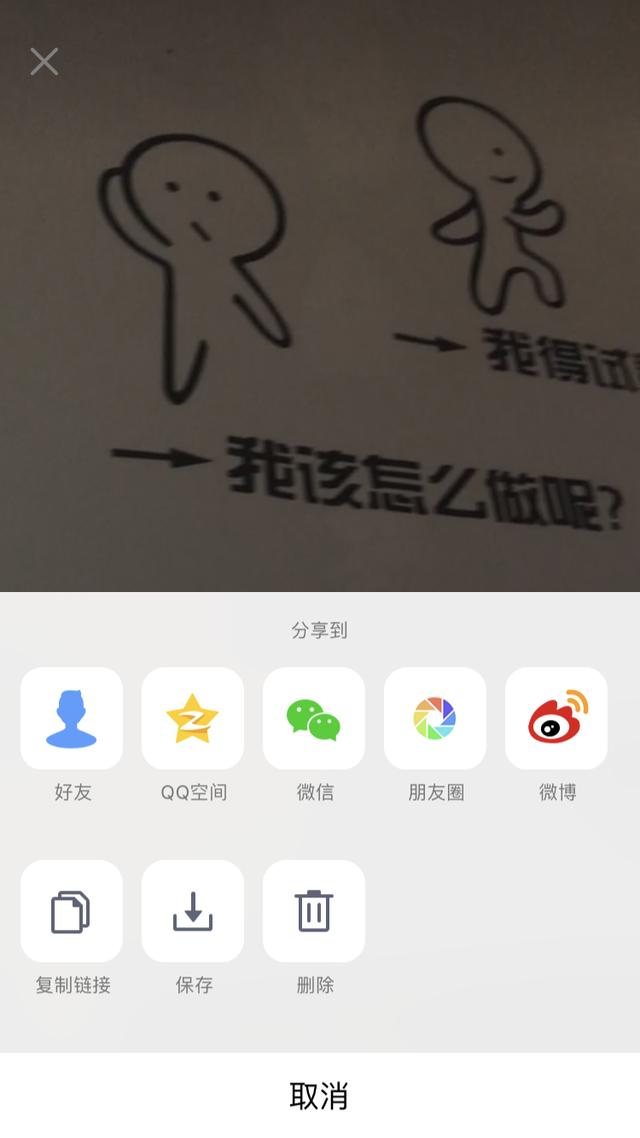Share to 微博
The width and height of the screenshot is (640, 1138).
[556, 718]
